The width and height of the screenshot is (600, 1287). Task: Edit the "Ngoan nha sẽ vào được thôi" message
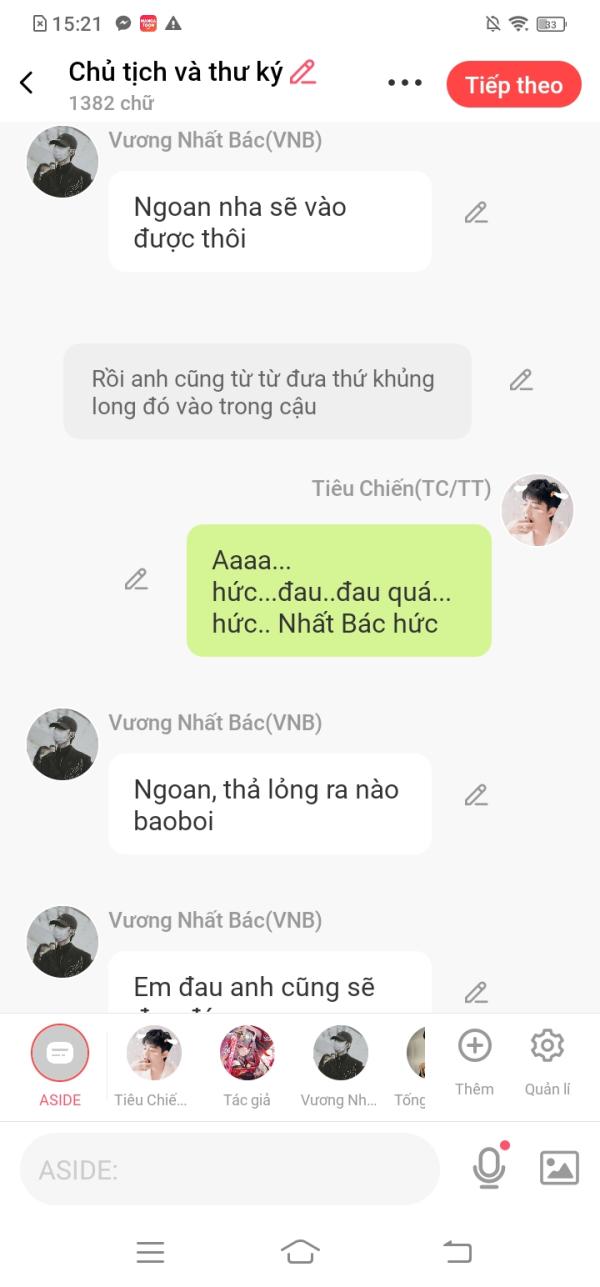pos(476,213)
